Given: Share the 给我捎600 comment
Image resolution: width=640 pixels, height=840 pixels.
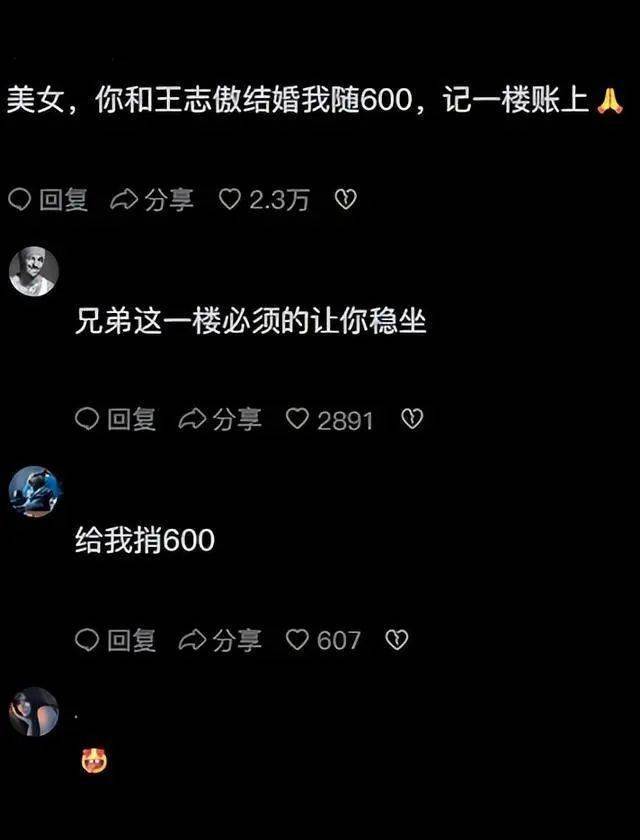Looking at the screenshot, I should [220, 640].
